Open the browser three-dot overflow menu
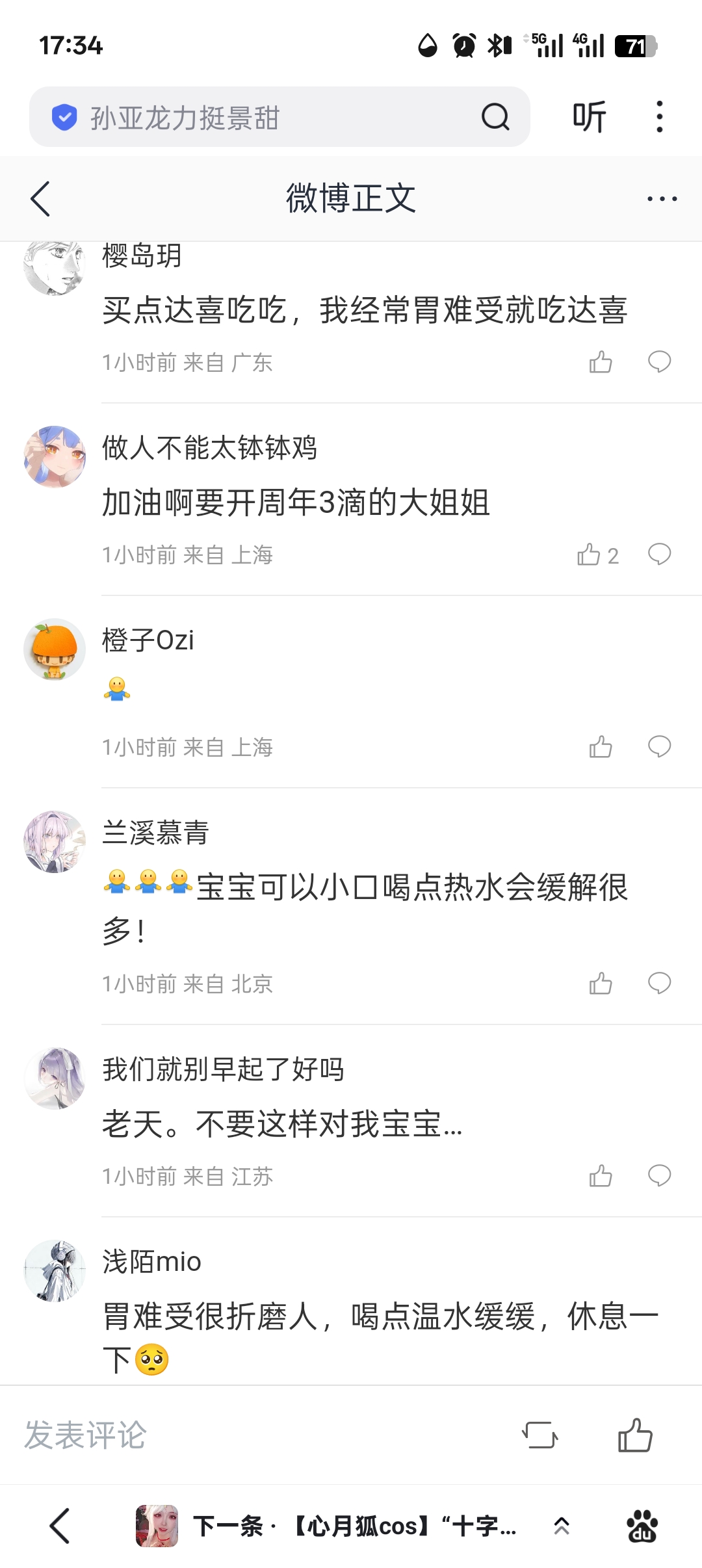This screenshot has height=1568, width=702. (660, 117)
